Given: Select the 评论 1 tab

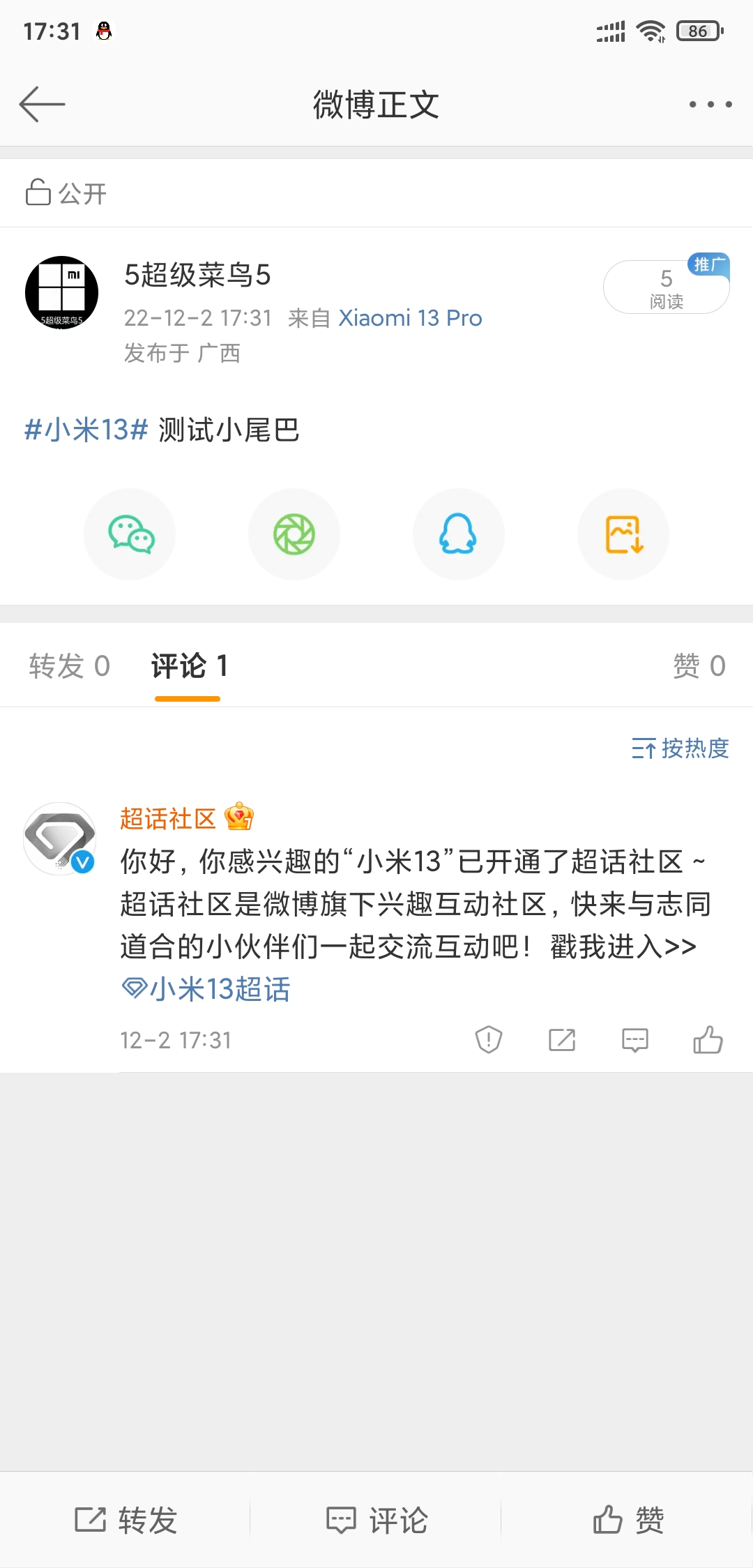Looking at the screenshot, I should point(189,666).
